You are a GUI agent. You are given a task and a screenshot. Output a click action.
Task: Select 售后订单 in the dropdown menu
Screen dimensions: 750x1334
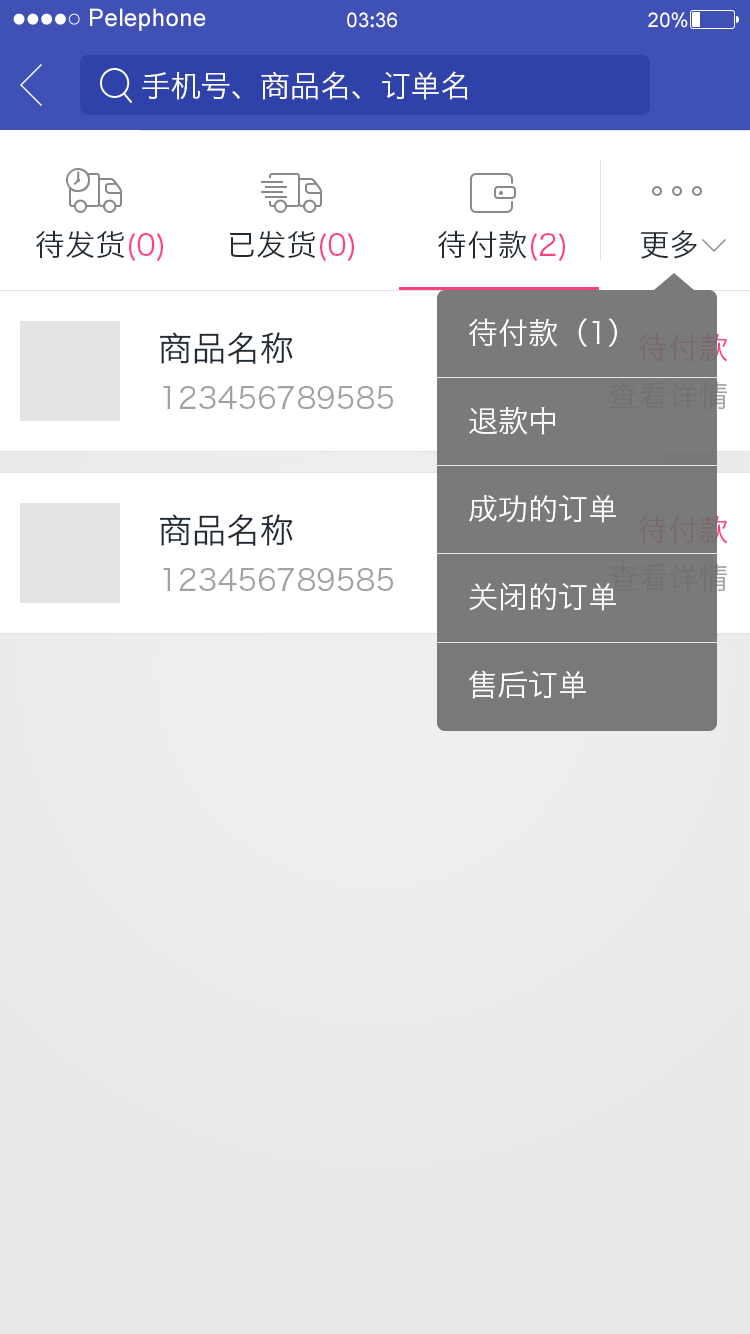point(576,685)
